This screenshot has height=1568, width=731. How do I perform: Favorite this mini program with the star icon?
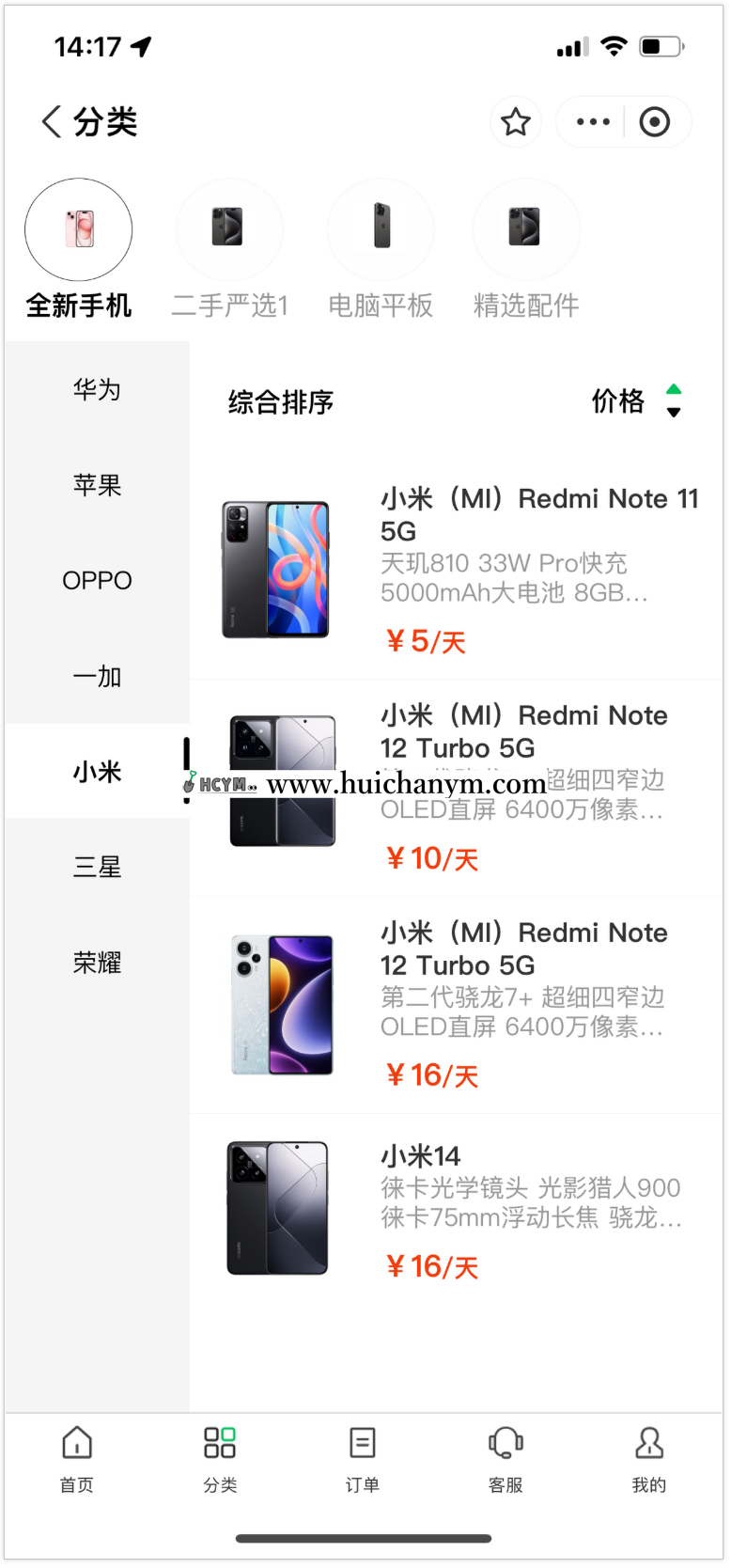tap(515, 122)
